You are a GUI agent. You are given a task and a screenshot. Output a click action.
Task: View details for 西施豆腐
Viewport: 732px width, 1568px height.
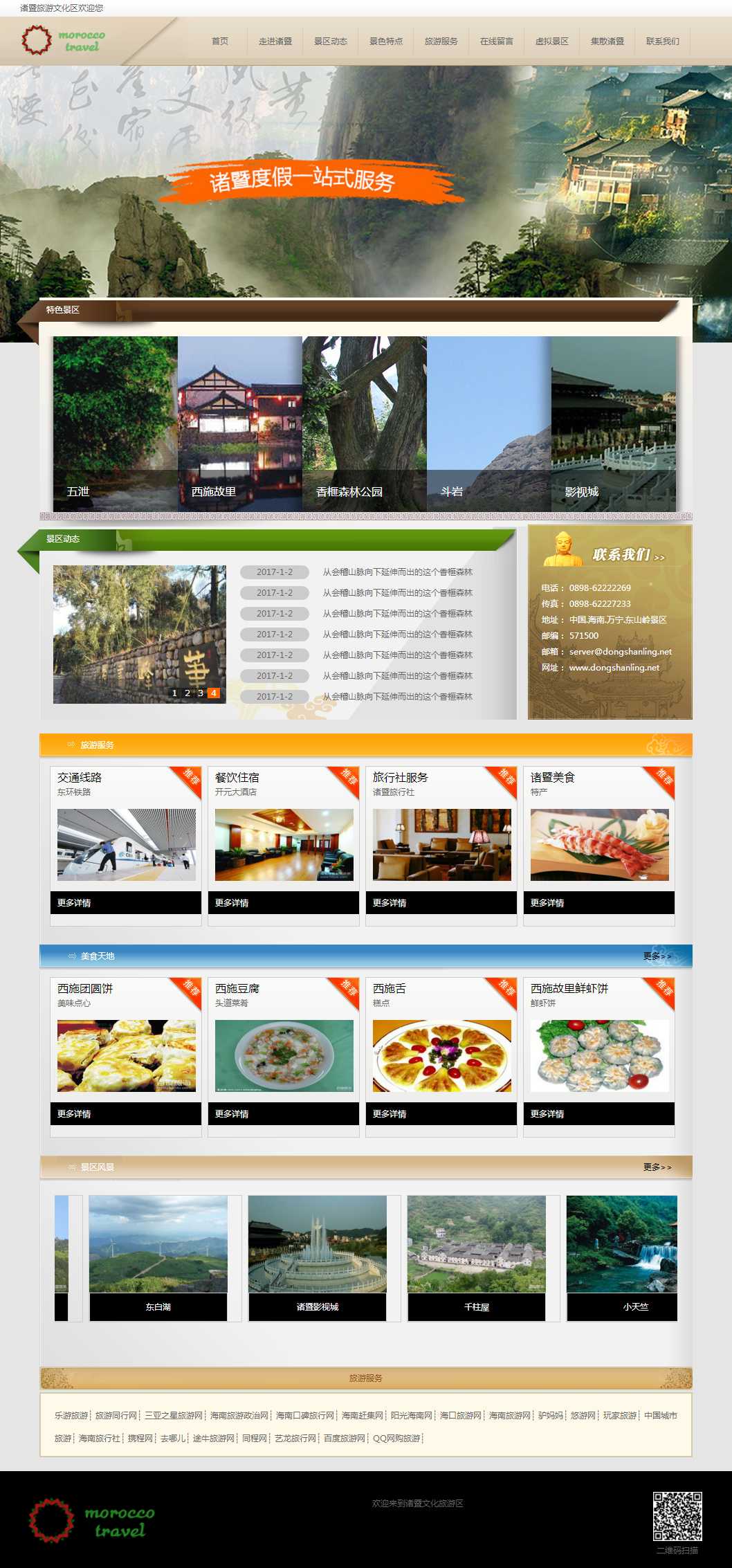[x=232, y=1114]
